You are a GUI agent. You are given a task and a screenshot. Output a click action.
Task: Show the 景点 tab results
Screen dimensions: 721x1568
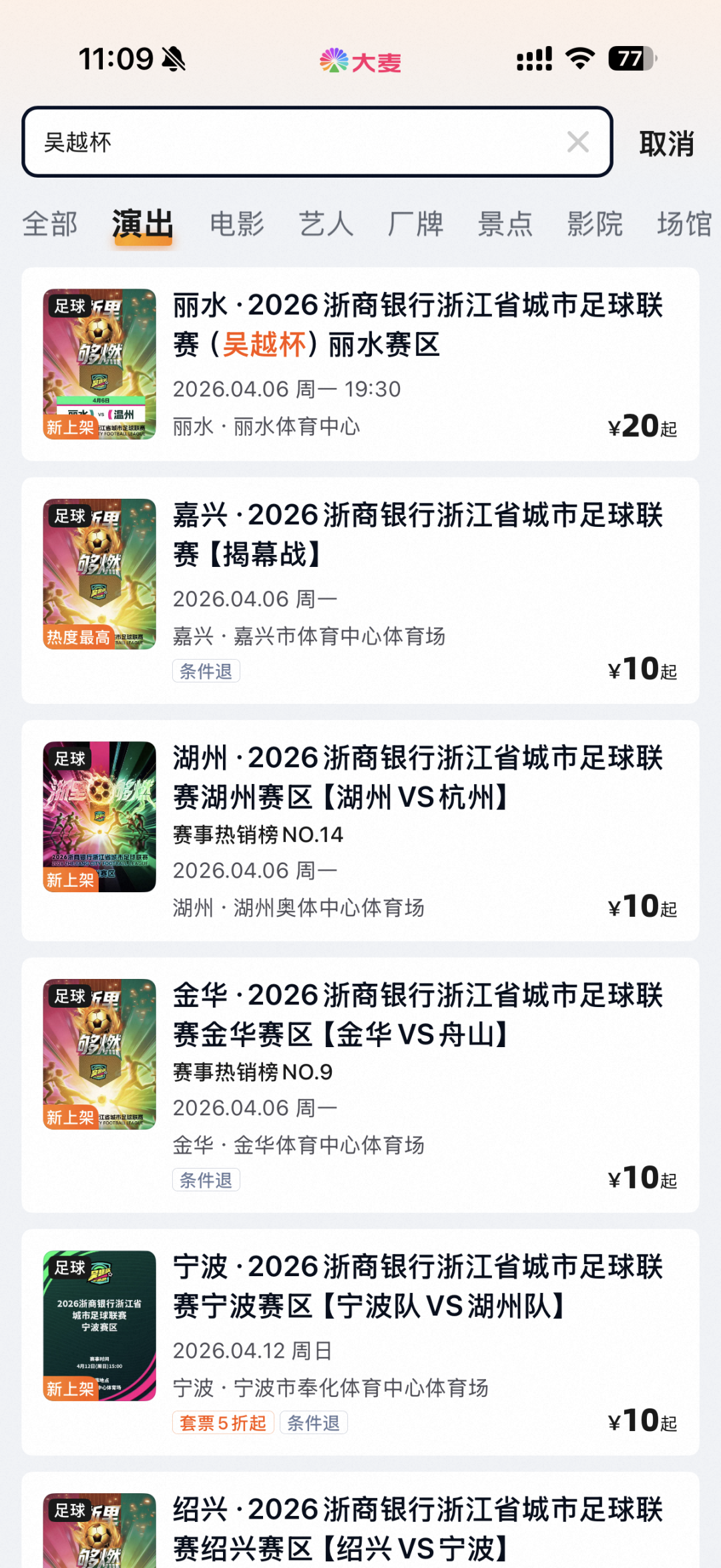click(505, 224)
